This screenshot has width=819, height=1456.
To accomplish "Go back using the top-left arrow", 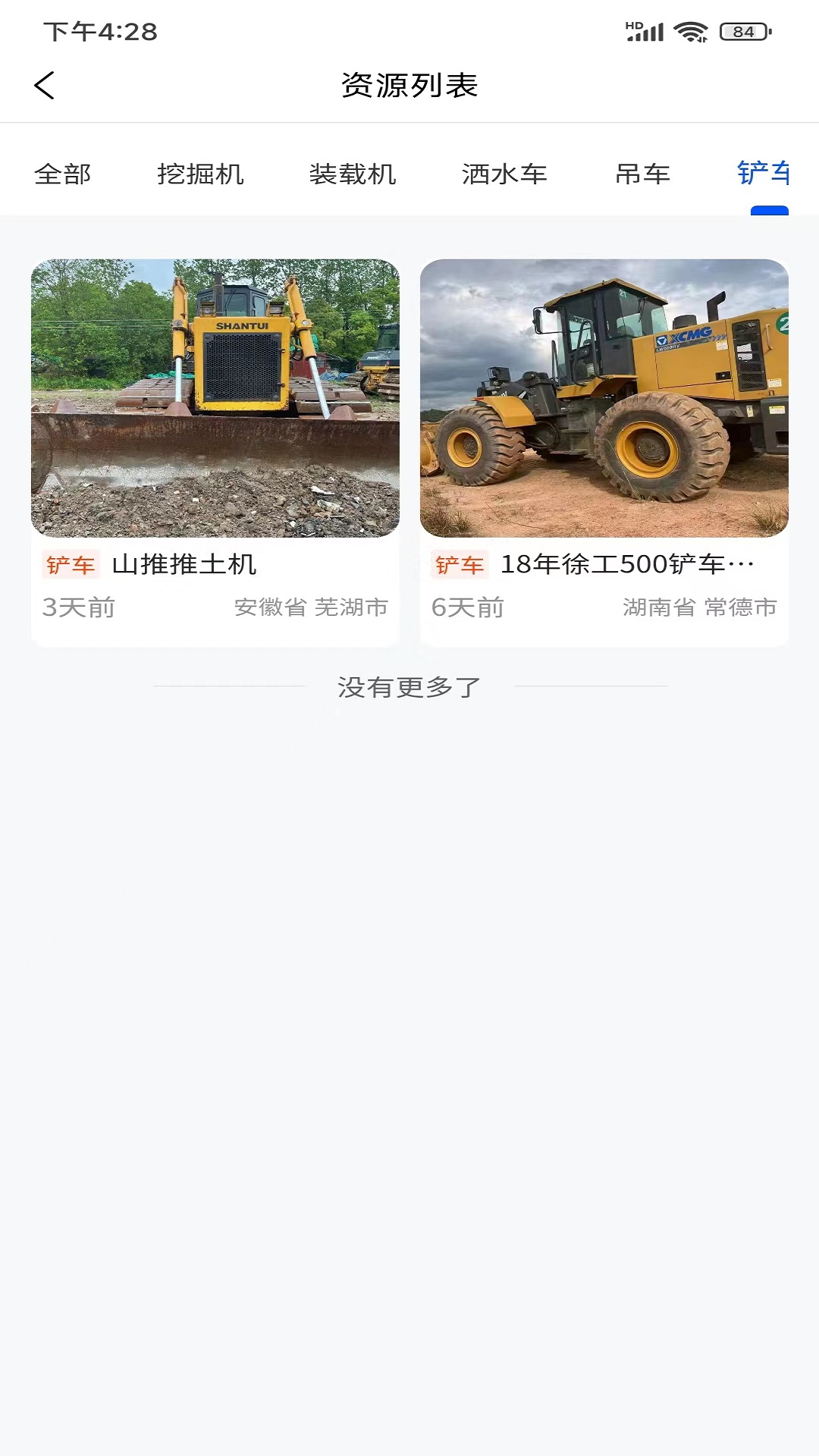I will [x=45, y=86].
